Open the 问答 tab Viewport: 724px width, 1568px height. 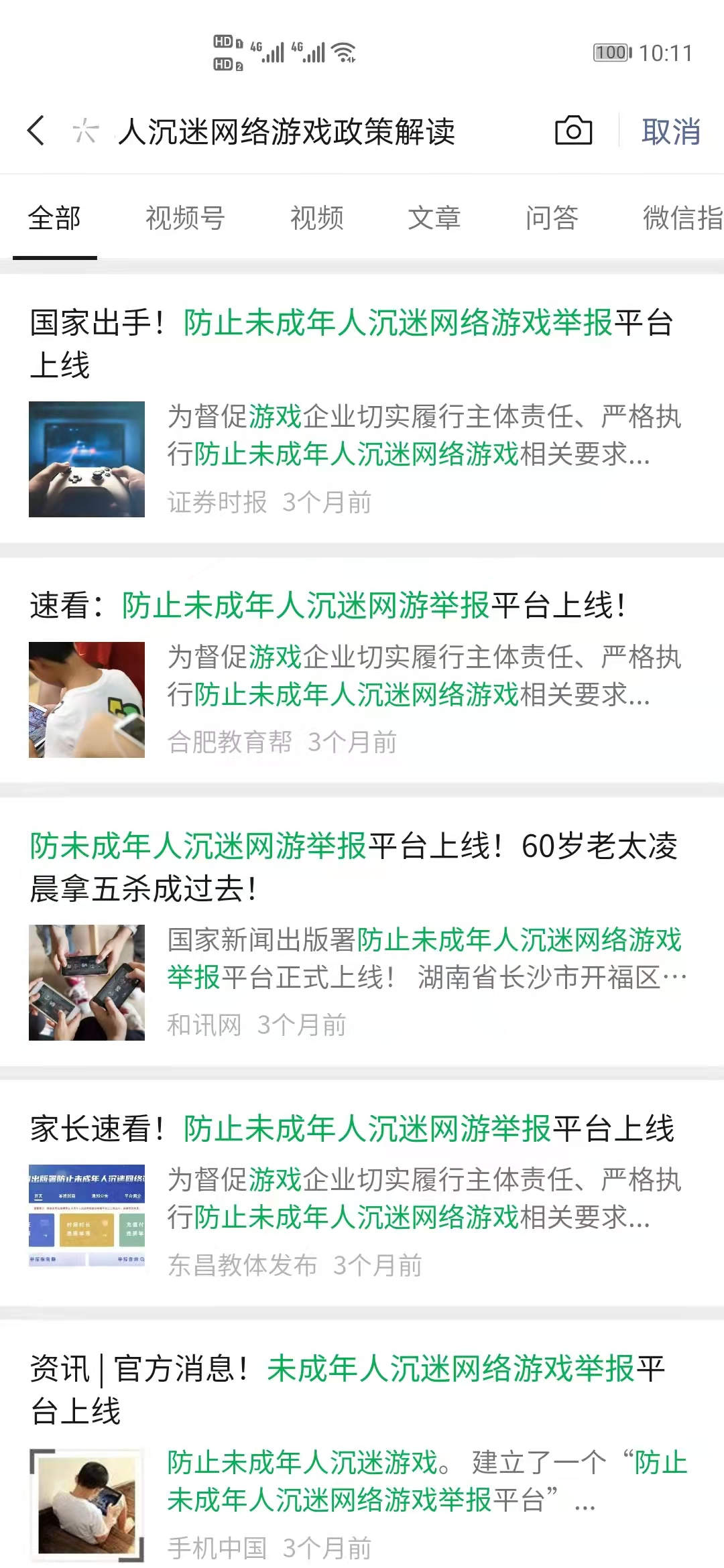552,218
